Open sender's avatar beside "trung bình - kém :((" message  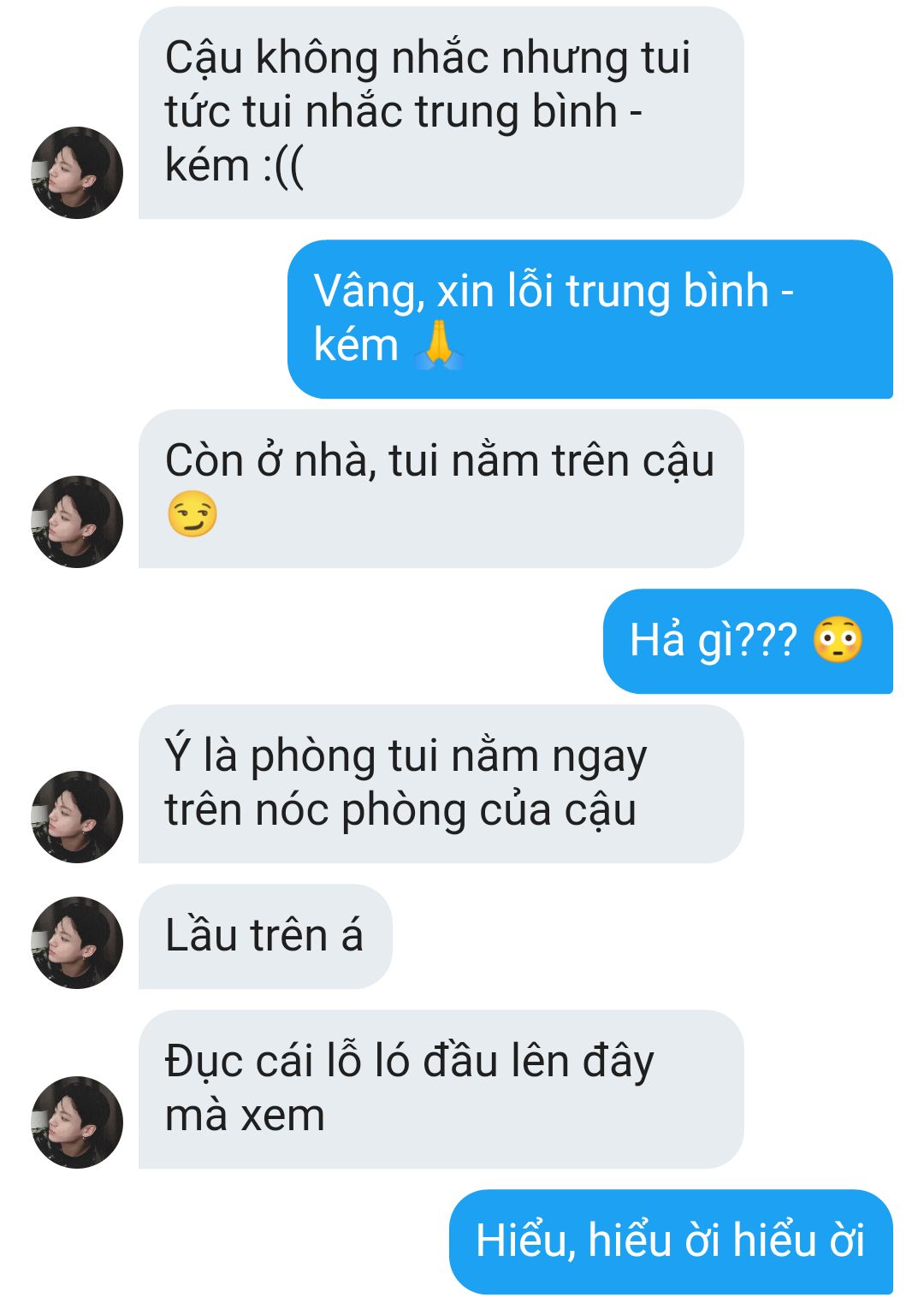click(77, 173)
